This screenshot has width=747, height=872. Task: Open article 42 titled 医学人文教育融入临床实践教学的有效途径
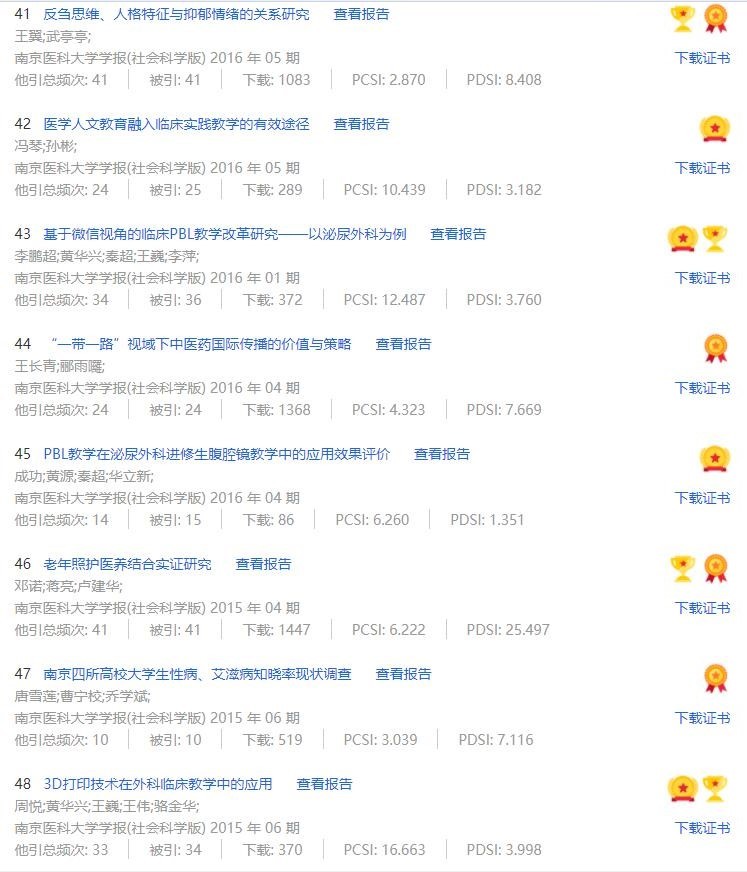(x=176, y=124)
